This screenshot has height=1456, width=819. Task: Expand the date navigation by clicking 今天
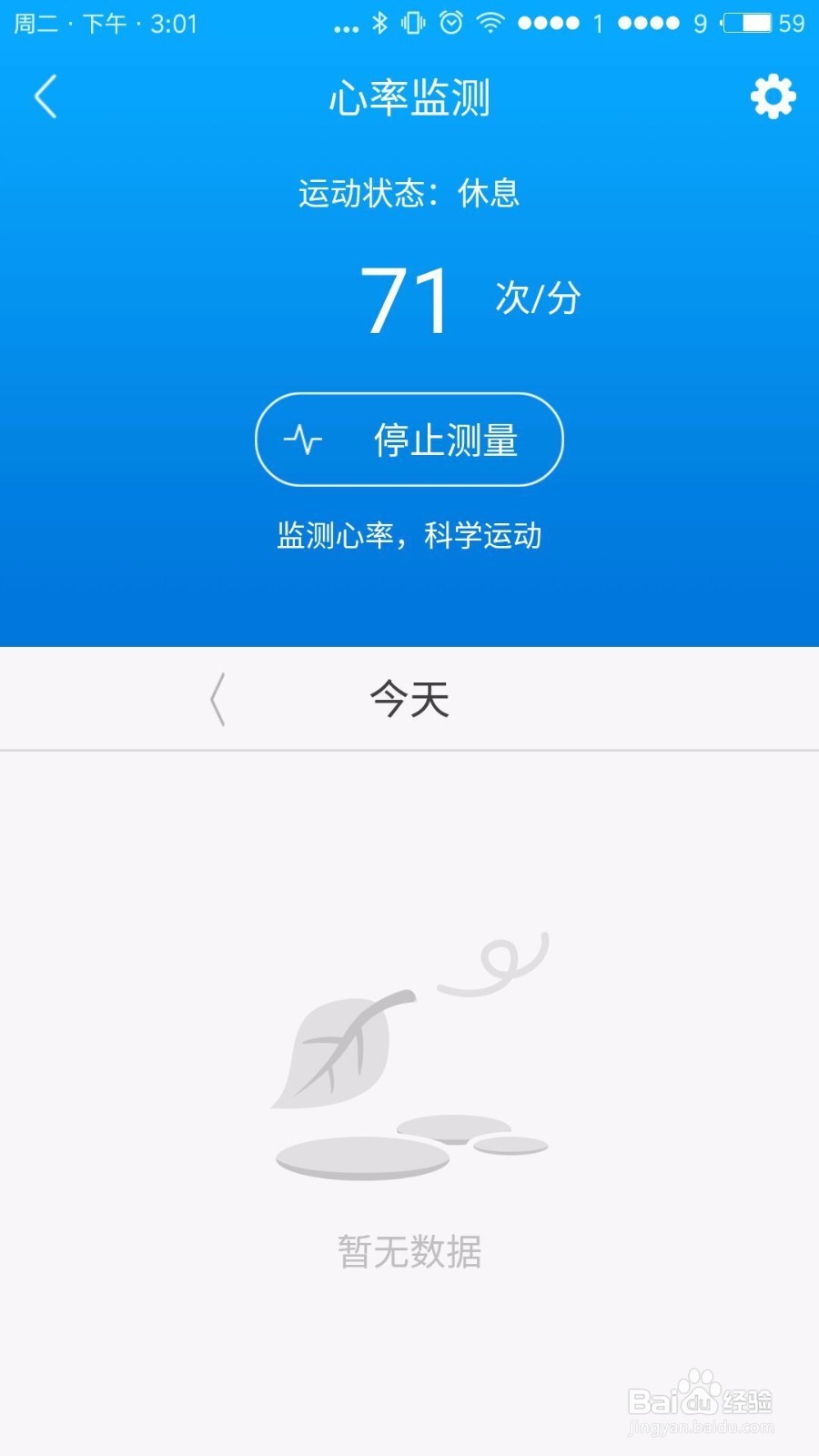[x=409, y=700]
